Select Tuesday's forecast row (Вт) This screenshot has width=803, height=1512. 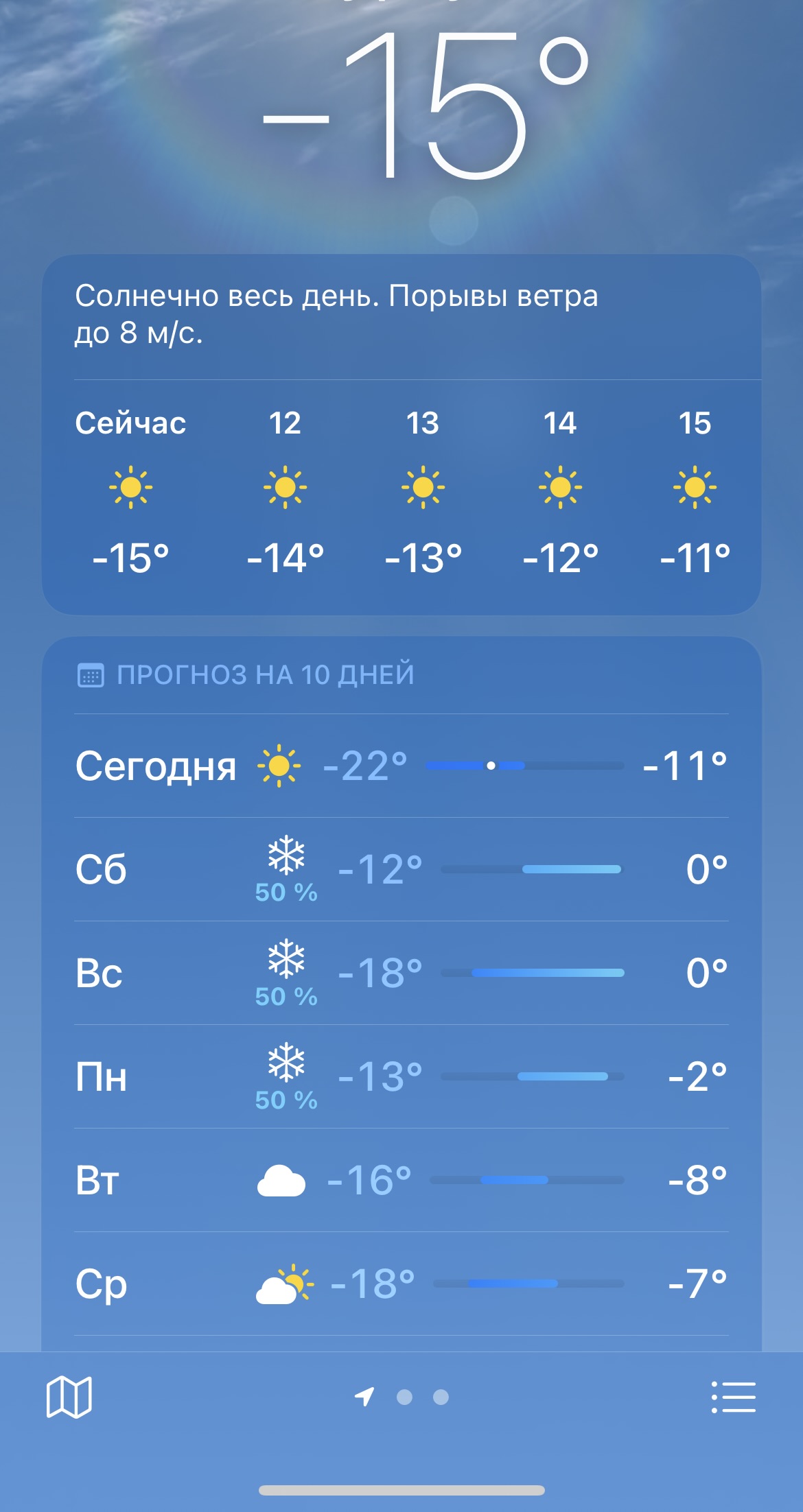(401, 1180)
